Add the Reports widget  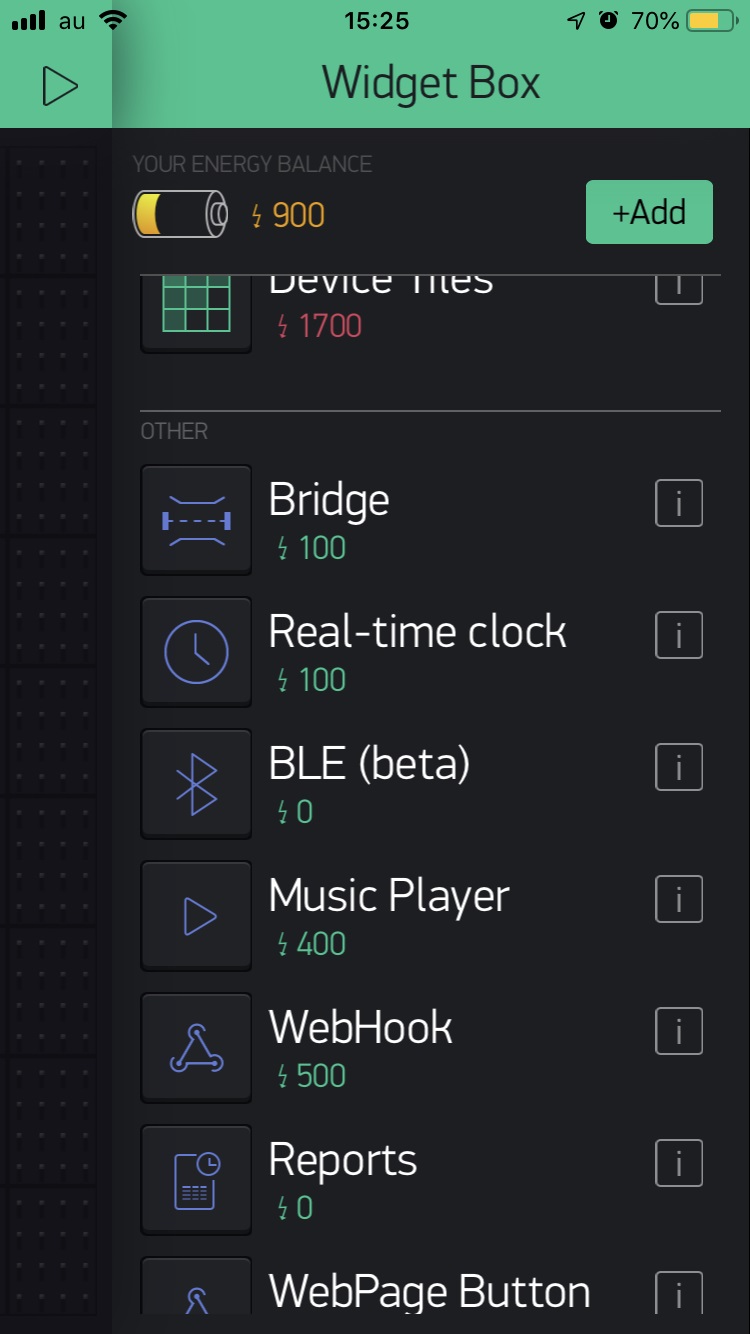196,1180
